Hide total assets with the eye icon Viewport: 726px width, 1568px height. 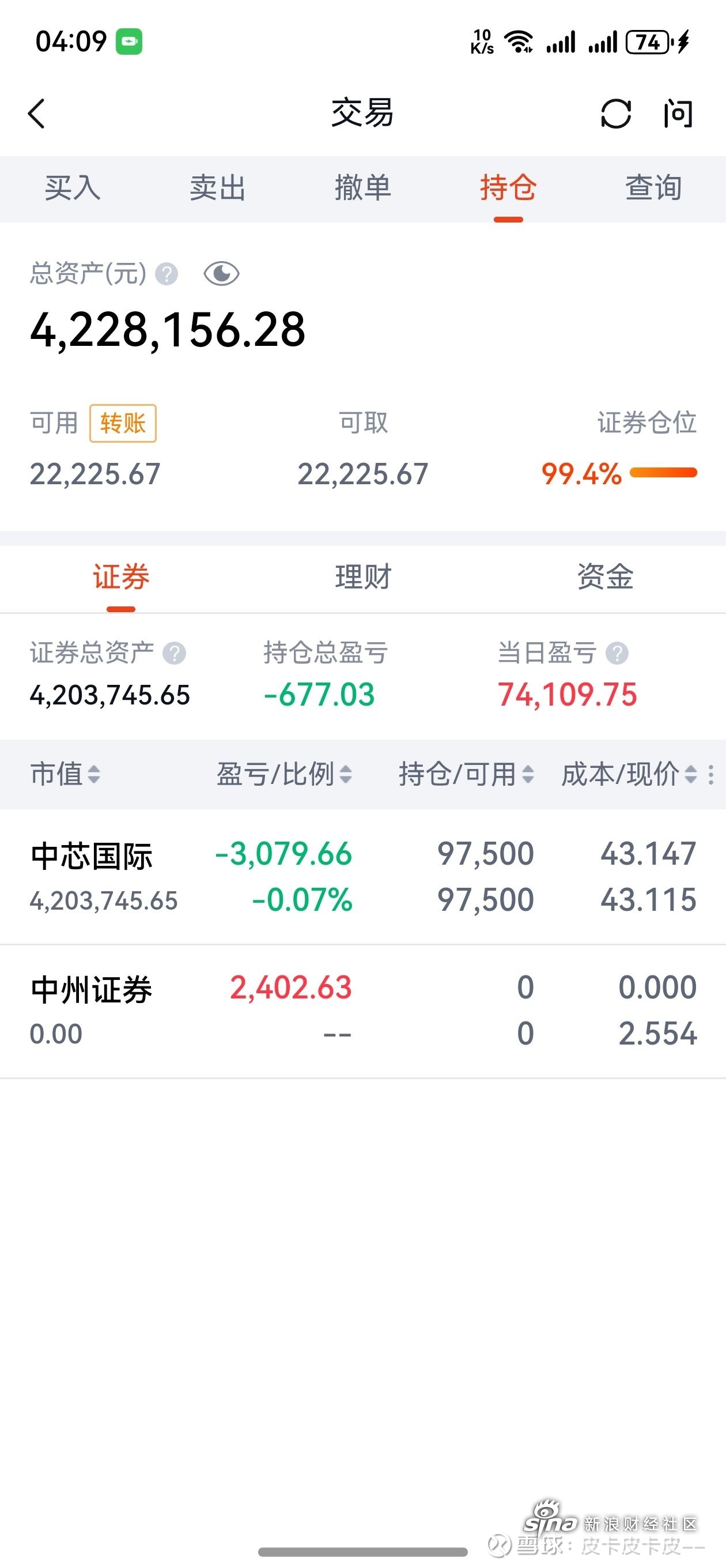click(221, 274)
